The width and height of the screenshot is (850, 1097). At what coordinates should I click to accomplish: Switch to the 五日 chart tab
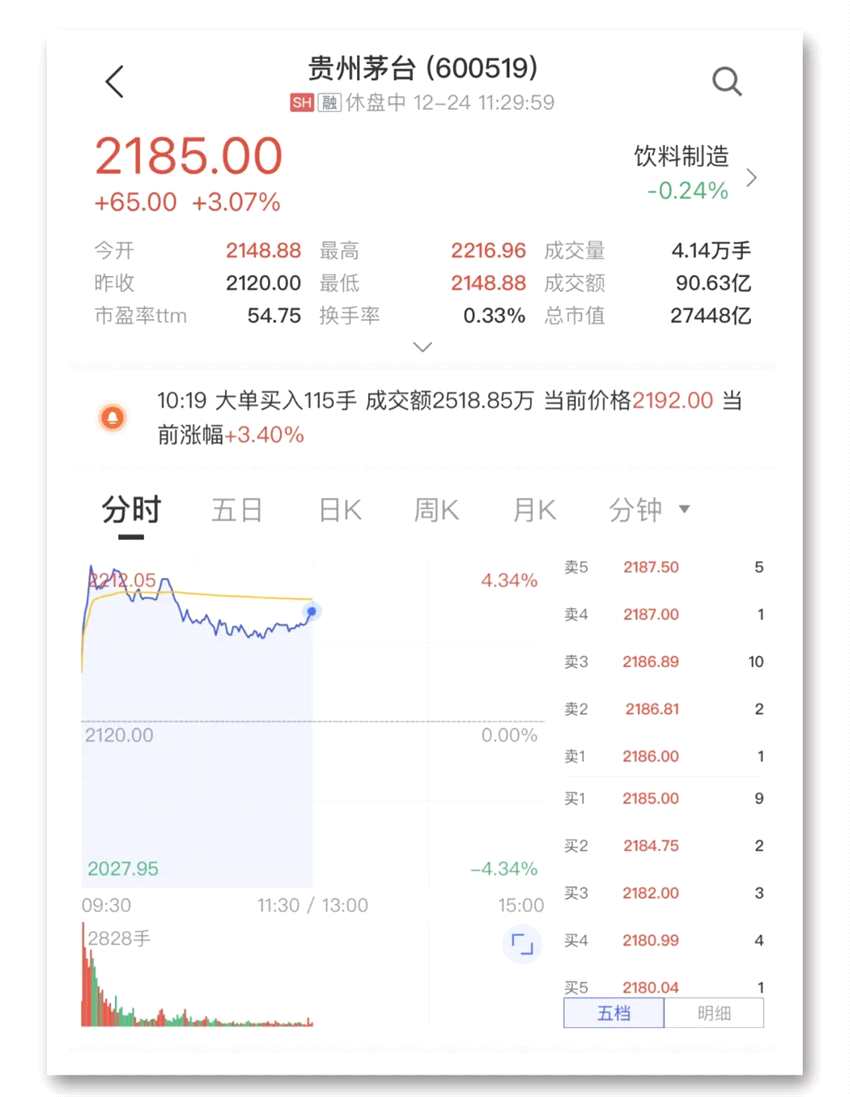[x=237, y=510]
